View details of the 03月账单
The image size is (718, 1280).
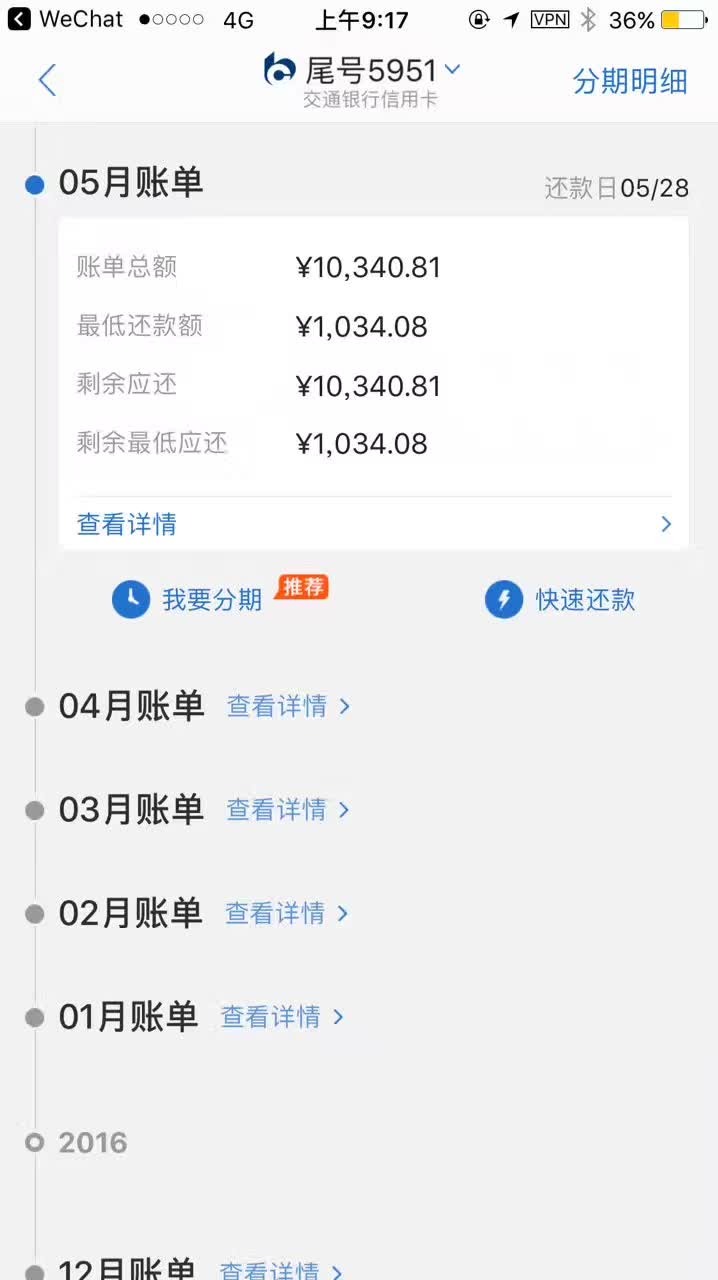(289, 809)
